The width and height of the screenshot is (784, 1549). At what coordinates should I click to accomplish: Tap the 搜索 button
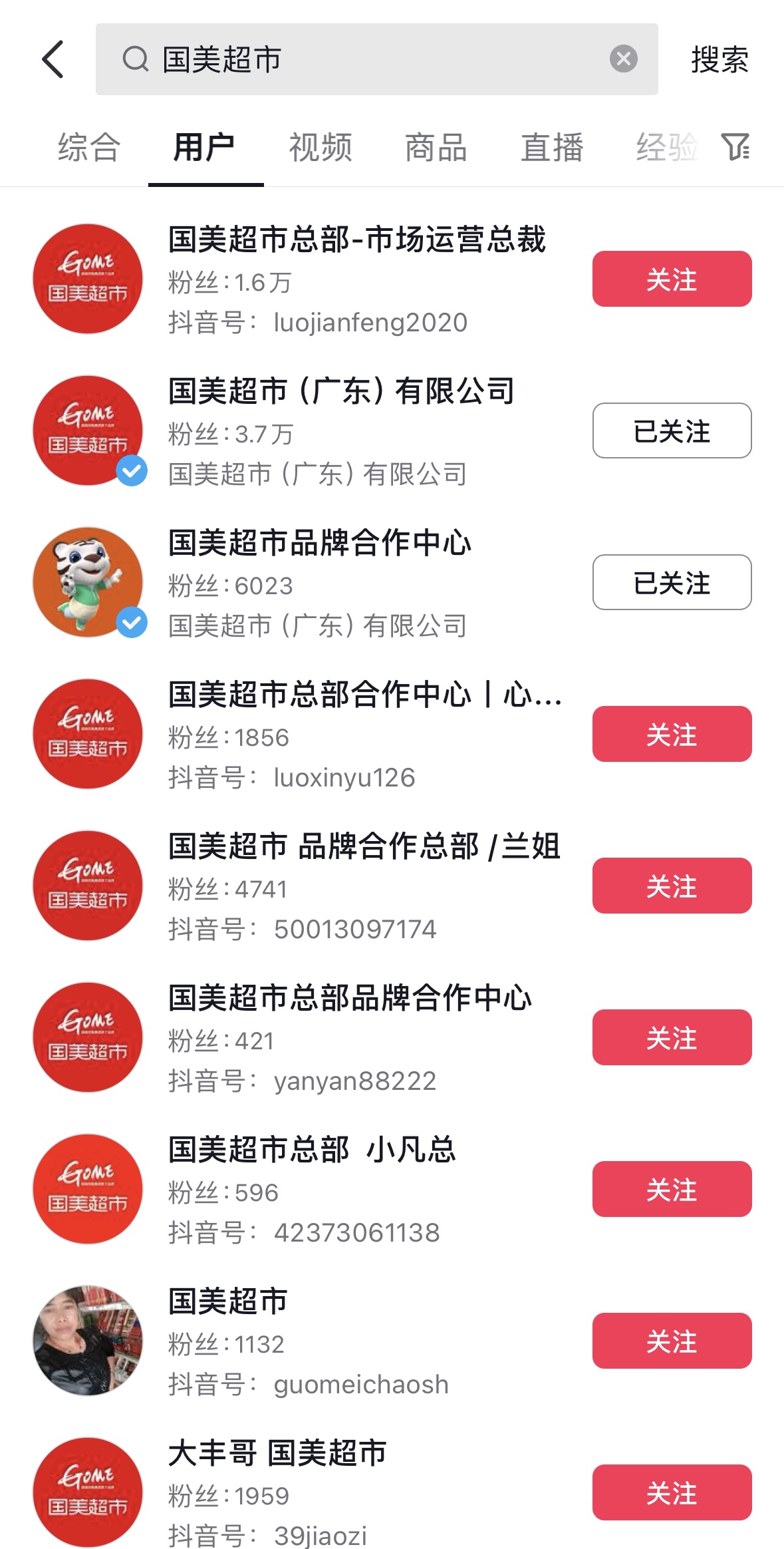pyautogui.click(x=719, y=59)
